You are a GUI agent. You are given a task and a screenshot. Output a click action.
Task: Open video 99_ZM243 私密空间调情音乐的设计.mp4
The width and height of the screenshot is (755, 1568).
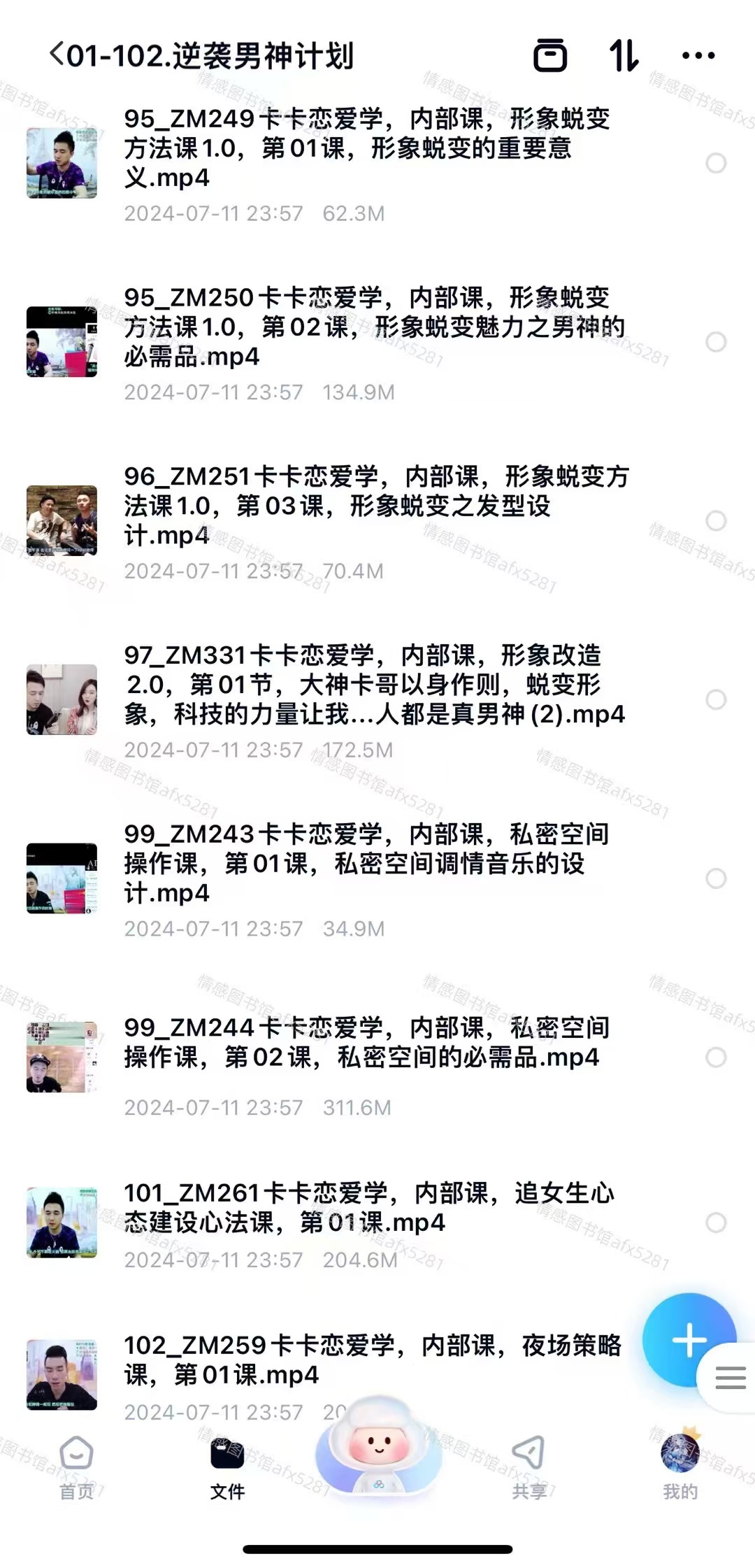point(366,864)
